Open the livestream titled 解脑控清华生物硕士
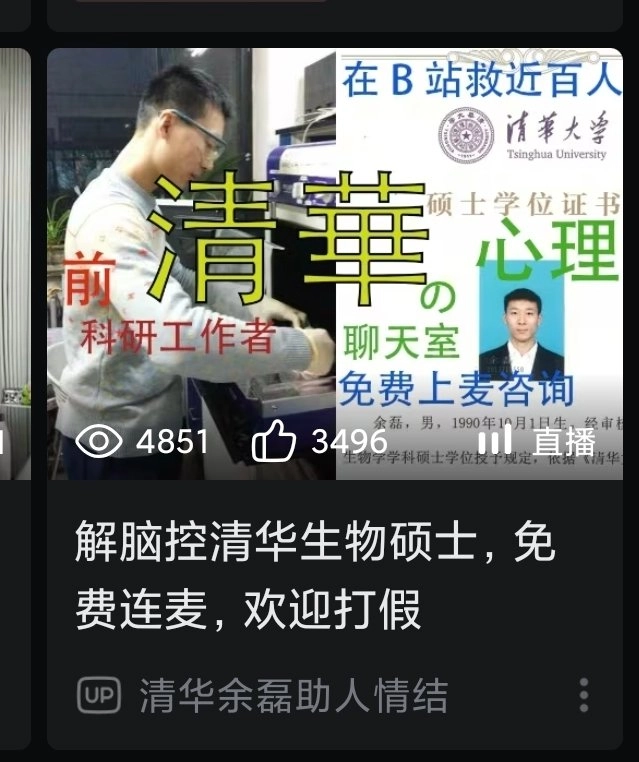Screen dimensions: 639x762 [x=314, y=576]
